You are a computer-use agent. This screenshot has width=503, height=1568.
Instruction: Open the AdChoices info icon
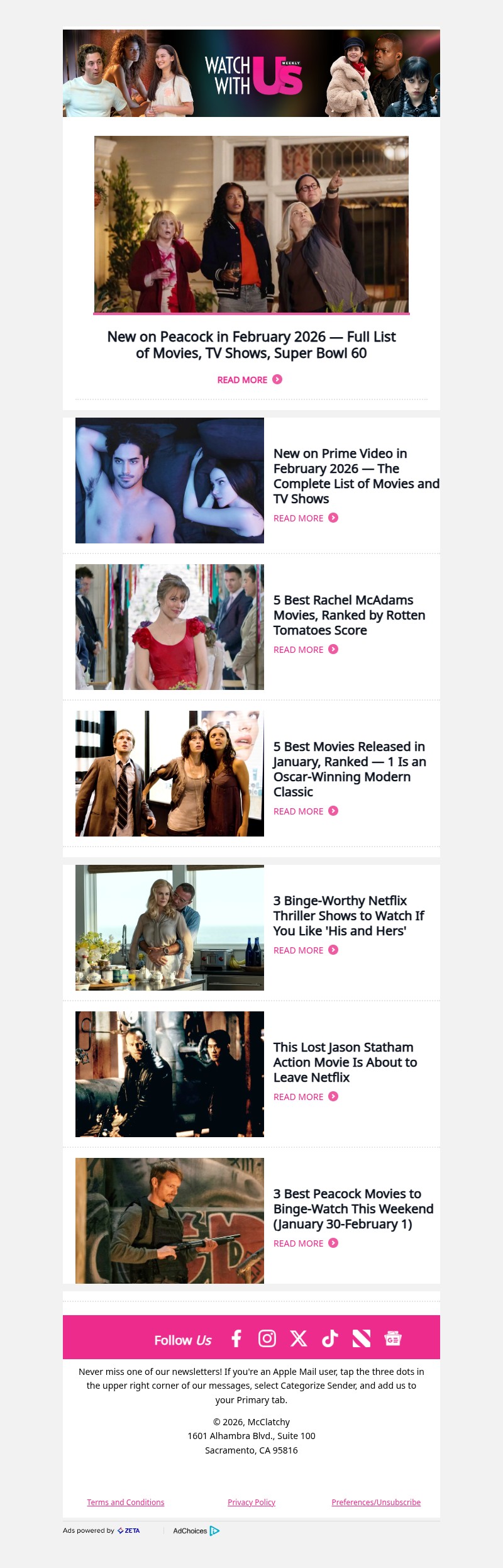point(214,1531)
